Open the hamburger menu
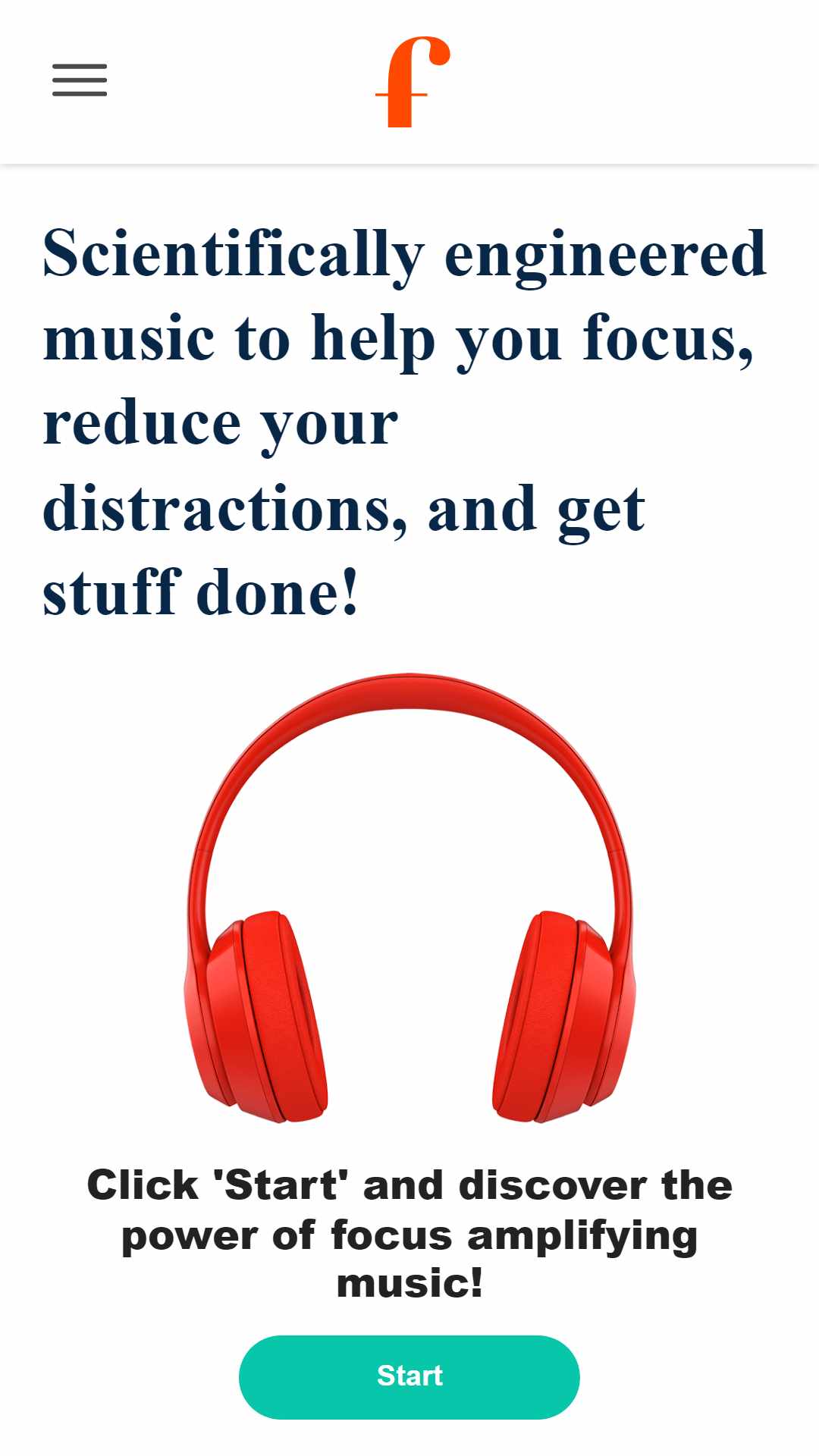The height and width of the screenshot is (1456, 819). click(80, 80)
